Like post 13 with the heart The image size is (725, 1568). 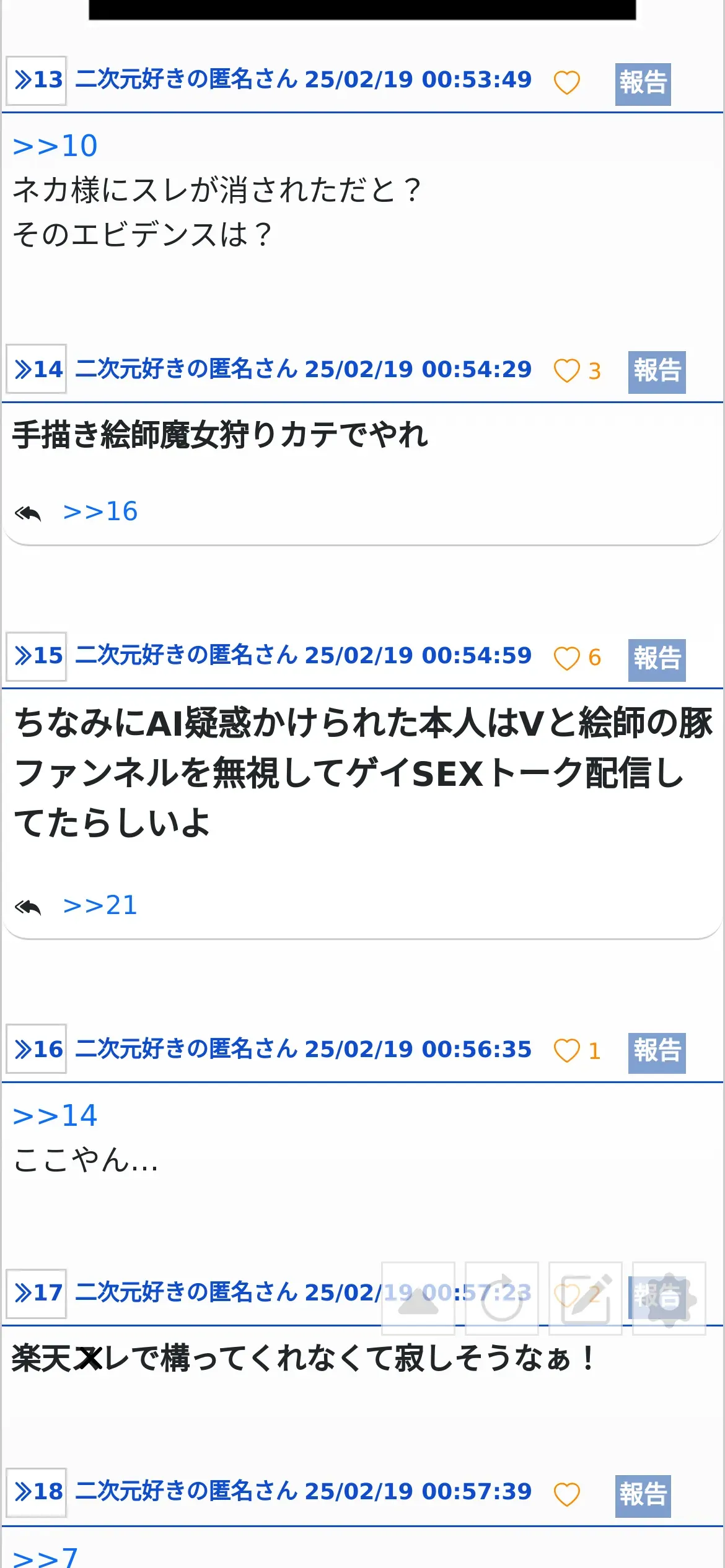pos(566,82)
